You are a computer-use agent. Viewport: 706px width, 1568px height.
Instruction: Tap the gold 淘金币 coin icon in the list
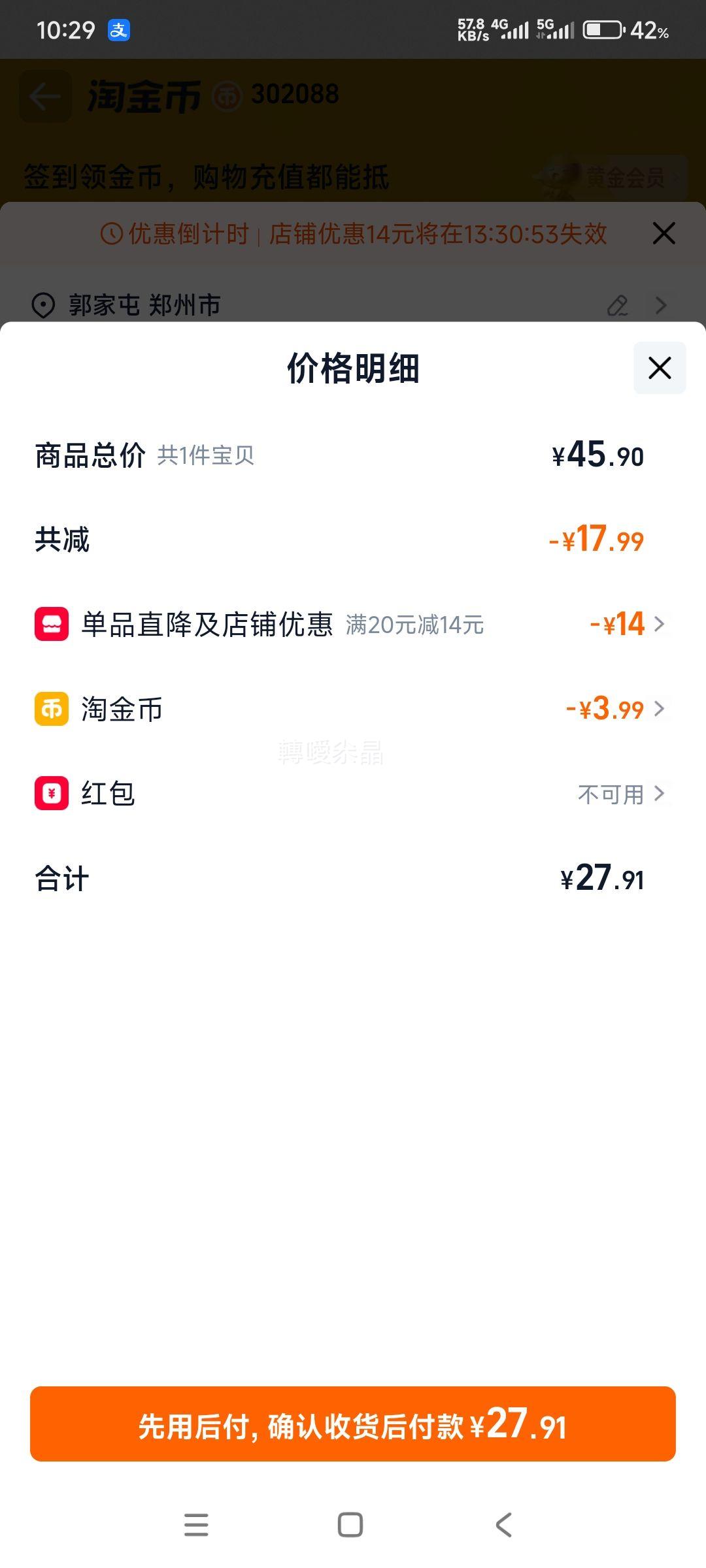[49, 710]
